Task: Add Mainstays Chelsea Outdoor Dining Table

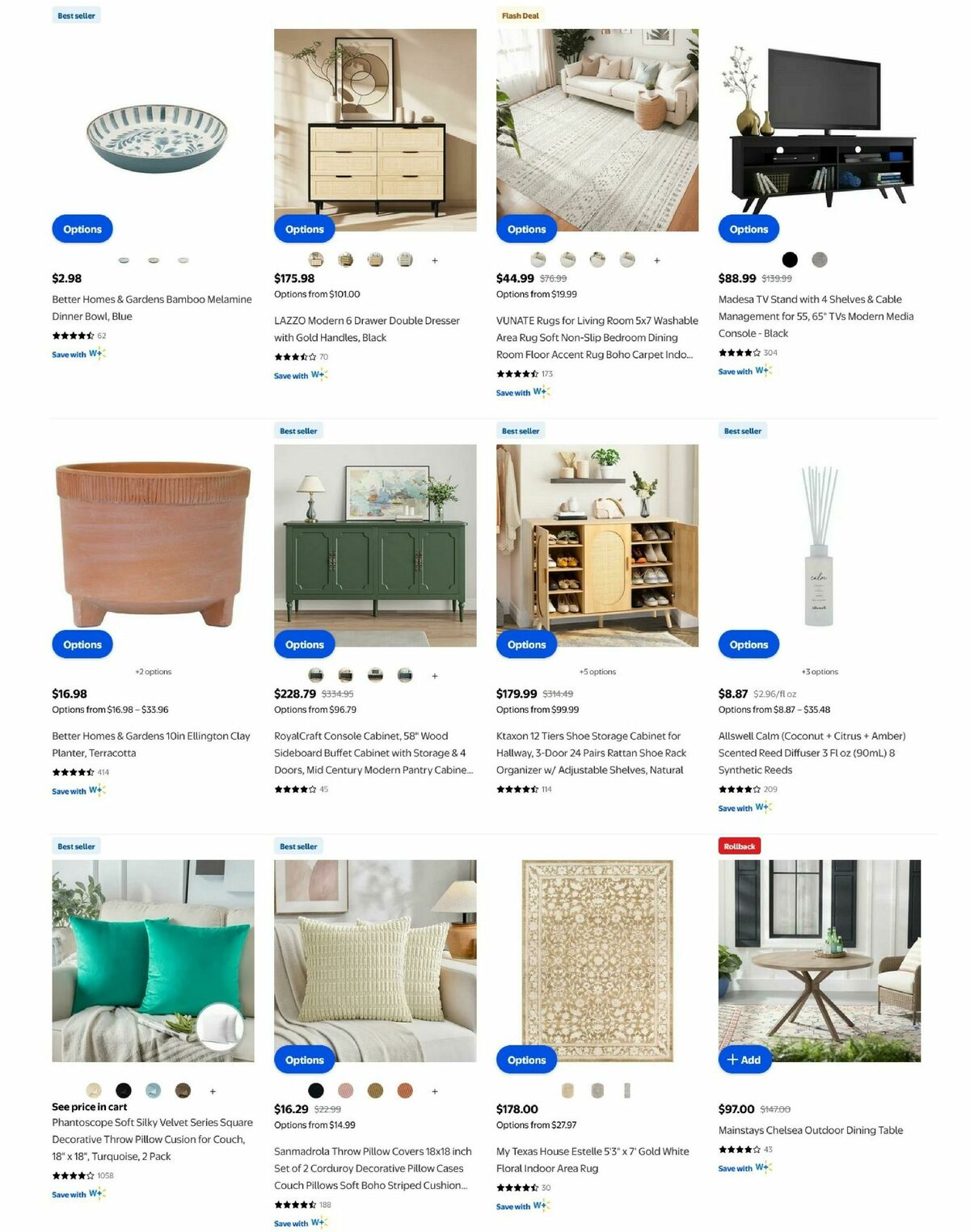Action: click(x=744, y=1061)
